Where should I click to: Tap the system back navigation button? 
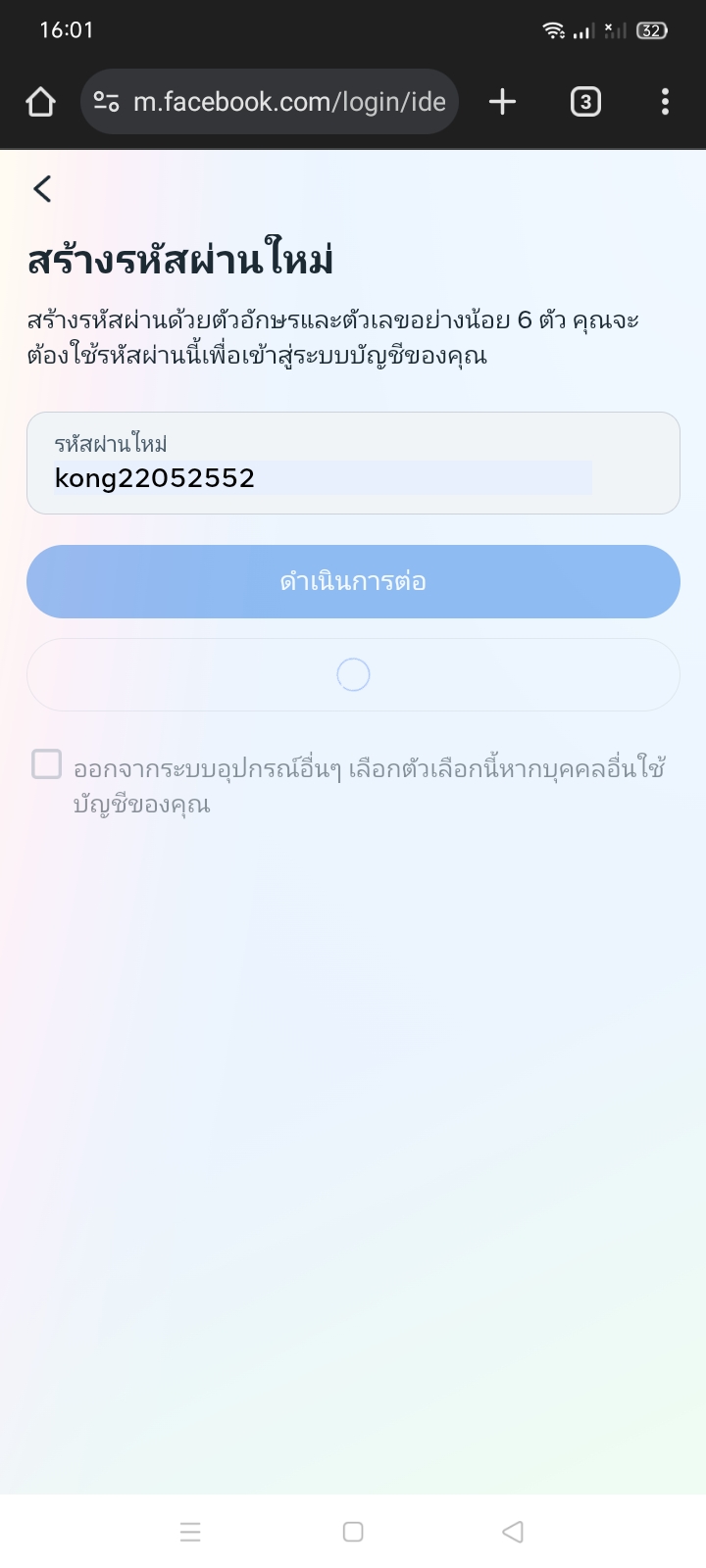click(x=512, y=1532)
